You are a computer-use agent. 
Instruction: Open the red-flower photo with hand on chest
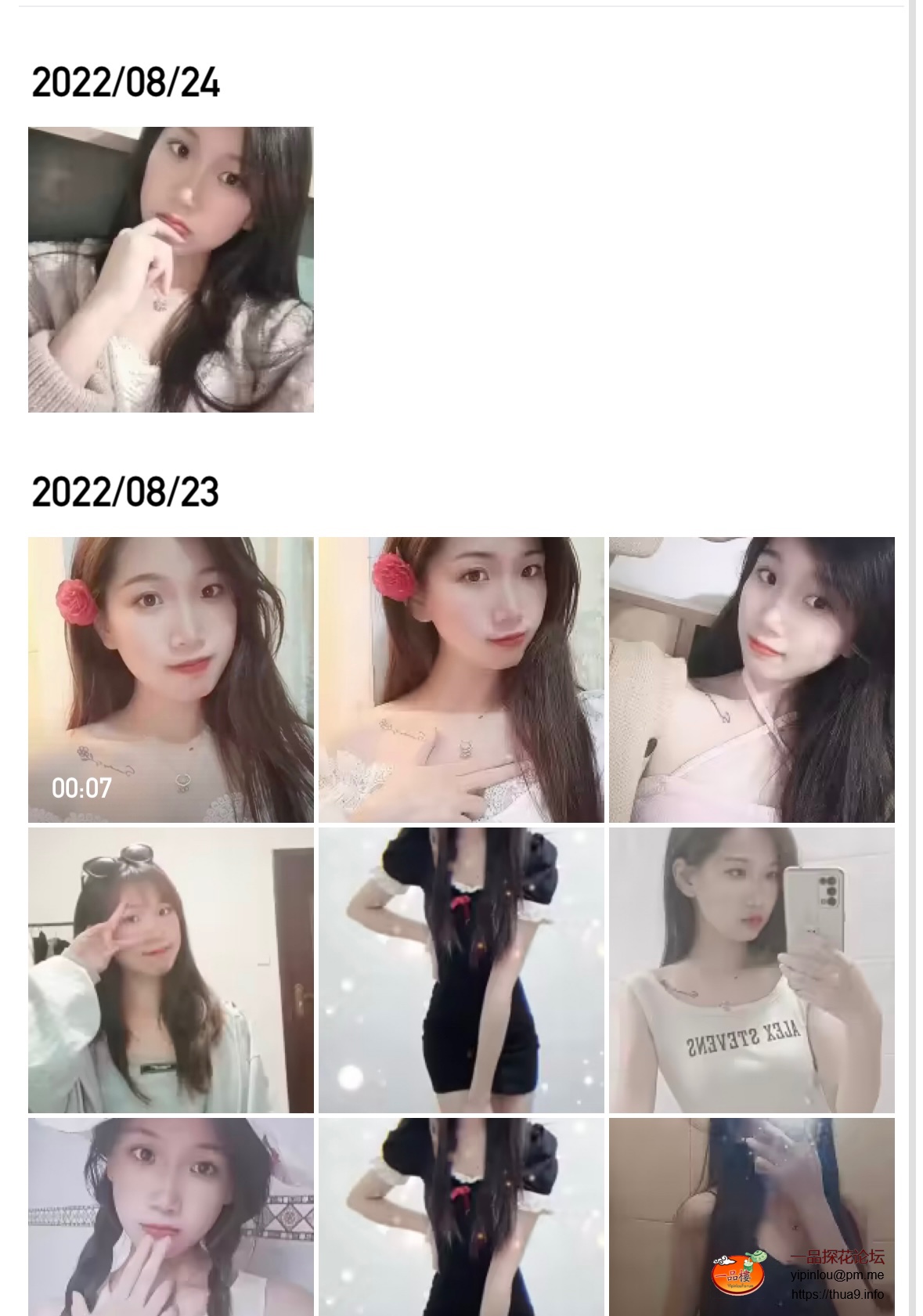461,680
